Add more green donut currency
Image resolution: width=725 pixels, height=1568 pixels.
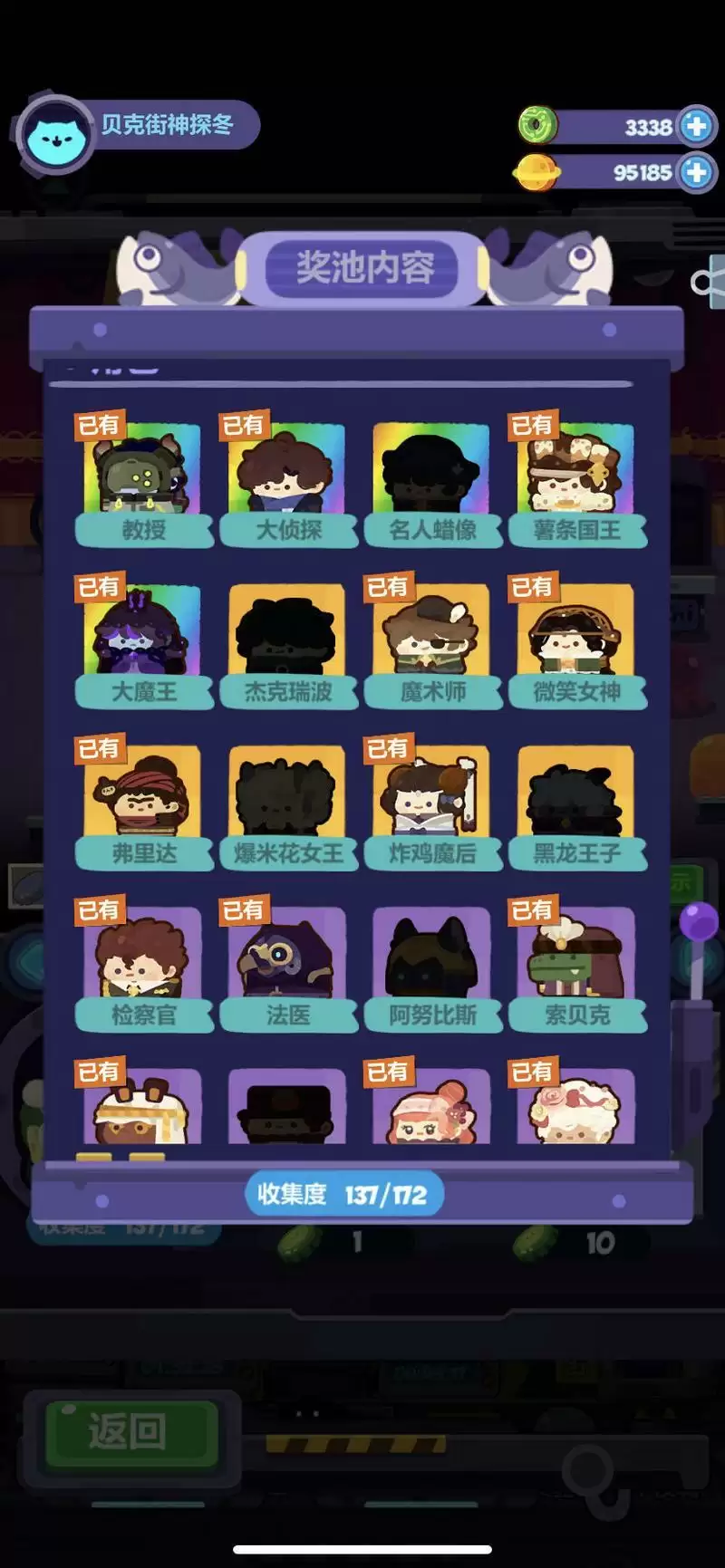pos(696,126)
